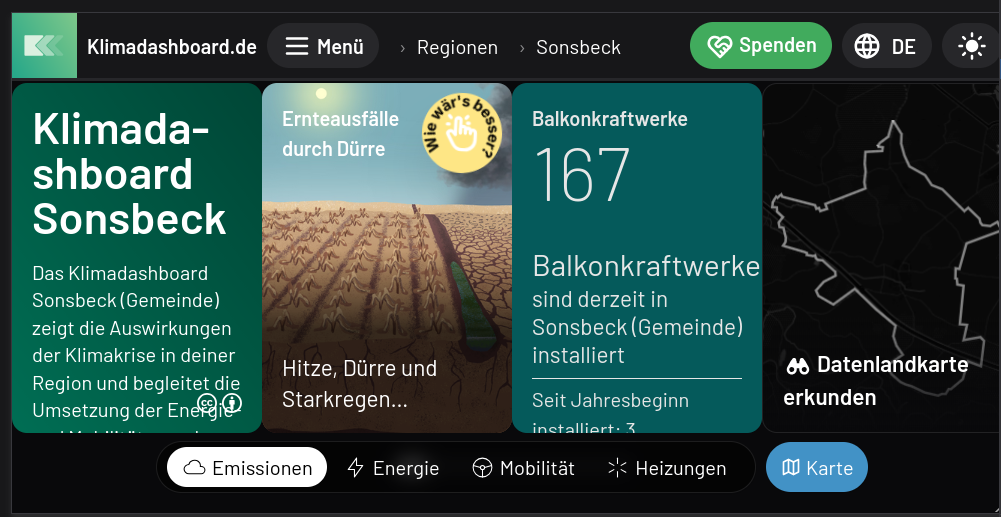Image resolution: width=1001 pixels, height=517 pixels.
Task: Tap the Spenden donation button
Action: [761, 46]
